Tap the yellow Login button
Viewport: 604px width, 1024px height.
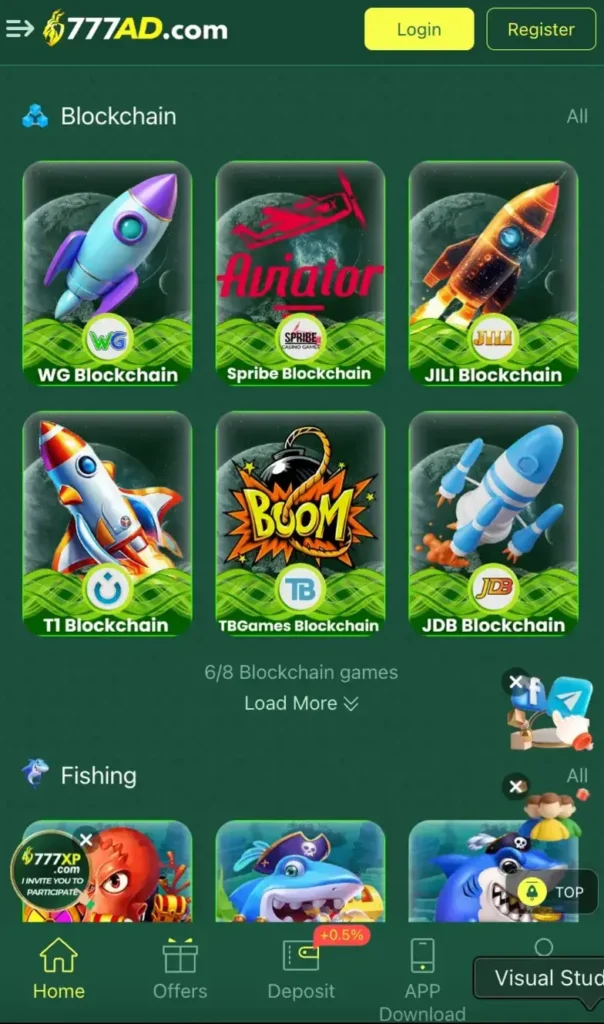(x=419, y=29)
